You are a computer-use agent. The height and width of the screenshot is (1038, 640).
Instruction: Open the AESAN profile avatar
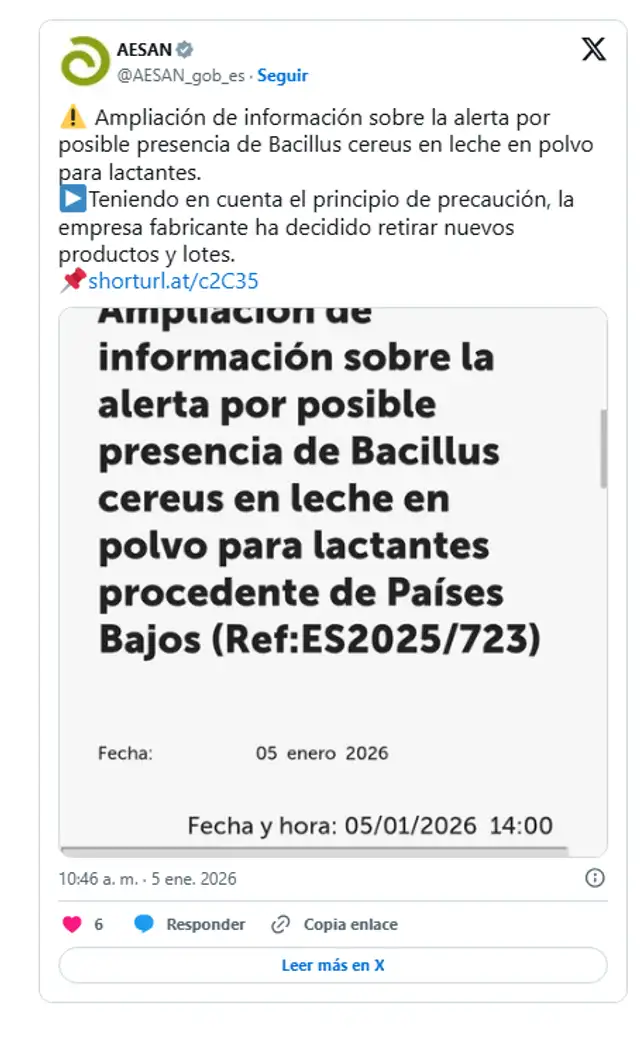click(x=85, y=61)
